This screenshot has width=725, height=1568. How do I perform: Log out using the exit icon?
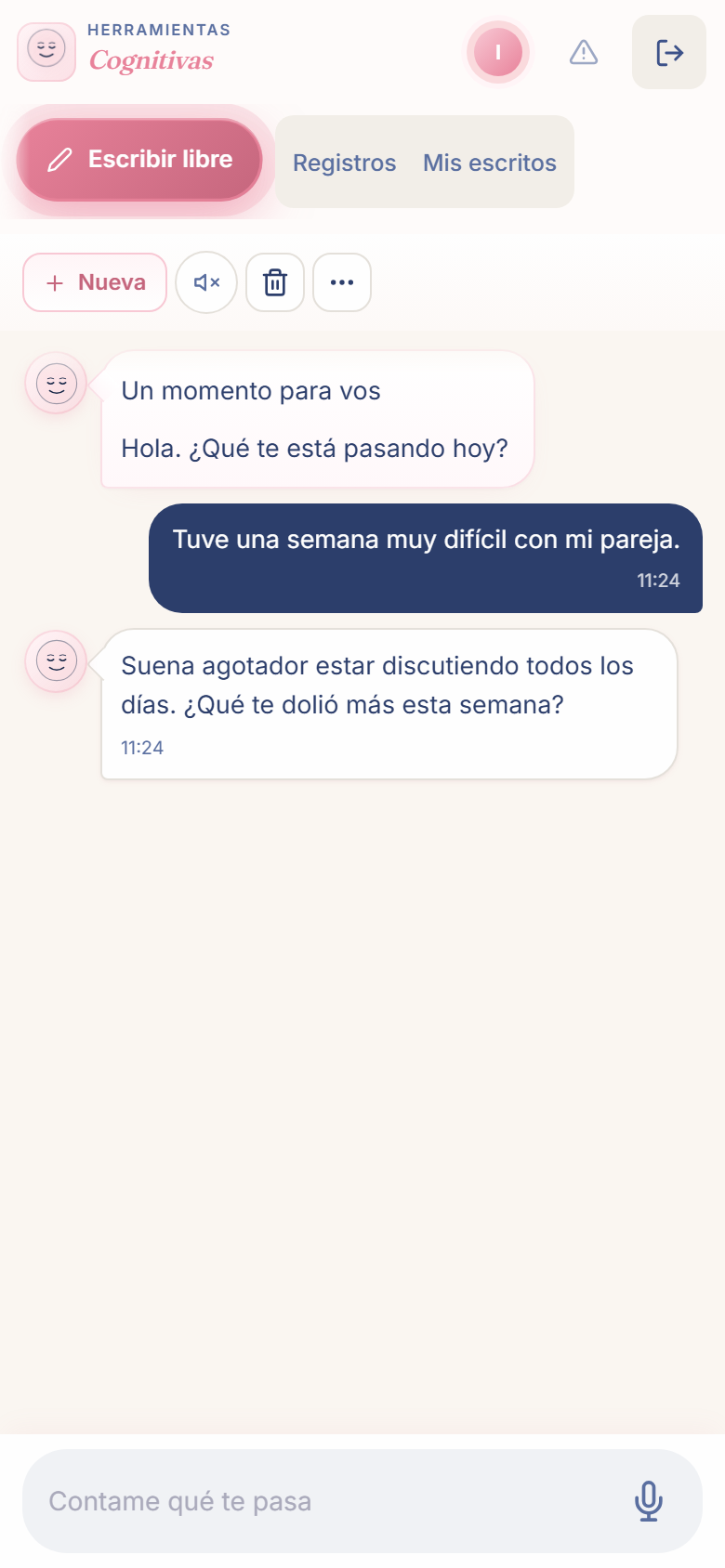point(668,53)
